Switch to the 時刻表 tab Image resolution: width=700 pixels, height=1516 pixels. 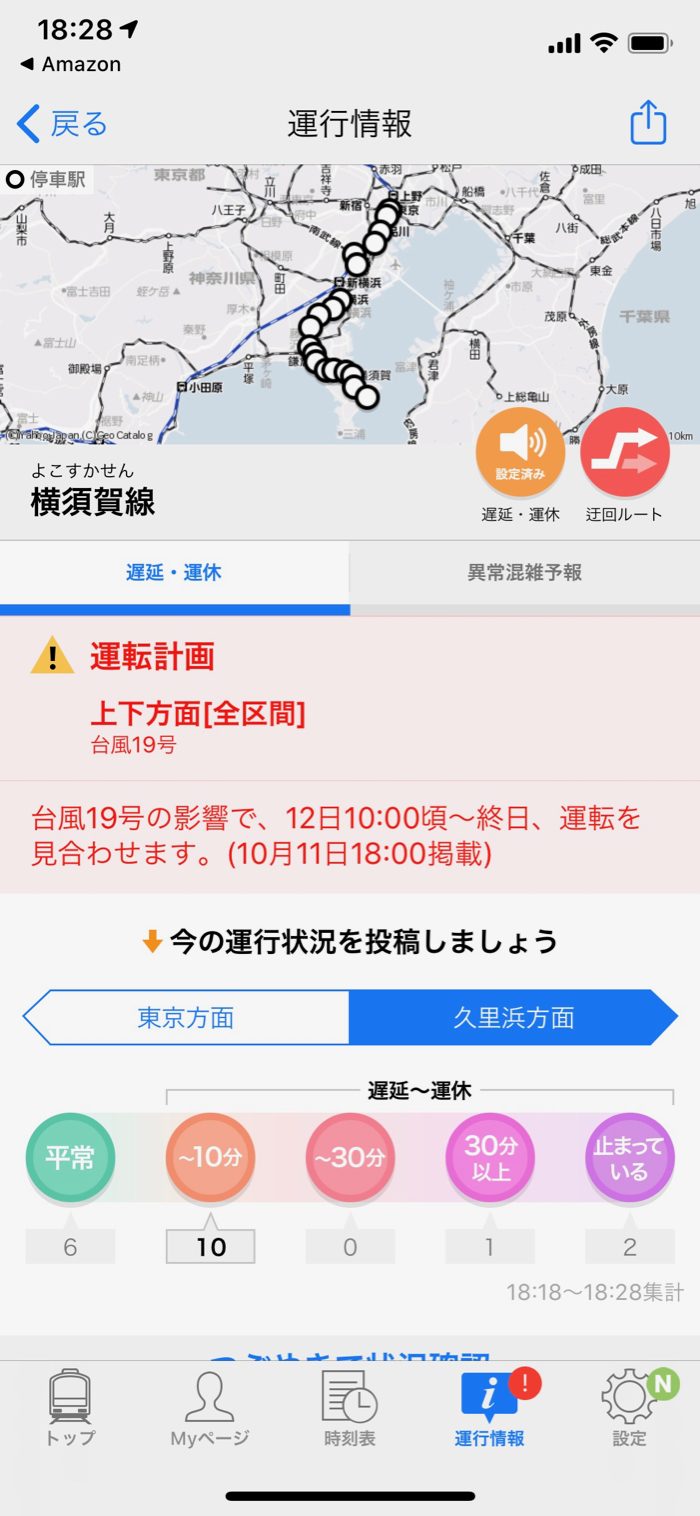pos(350,1408)
